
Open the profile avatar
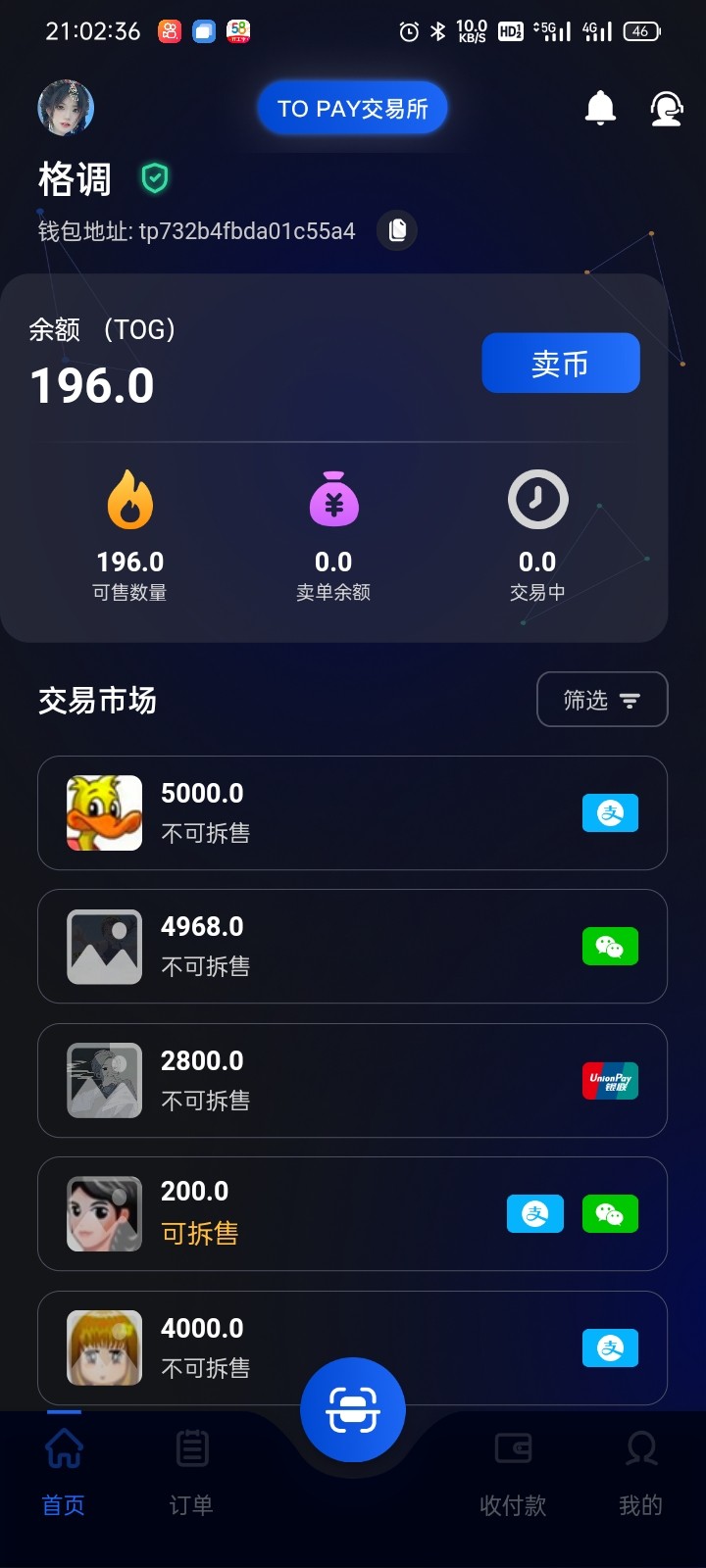click(x=66, y=108)
